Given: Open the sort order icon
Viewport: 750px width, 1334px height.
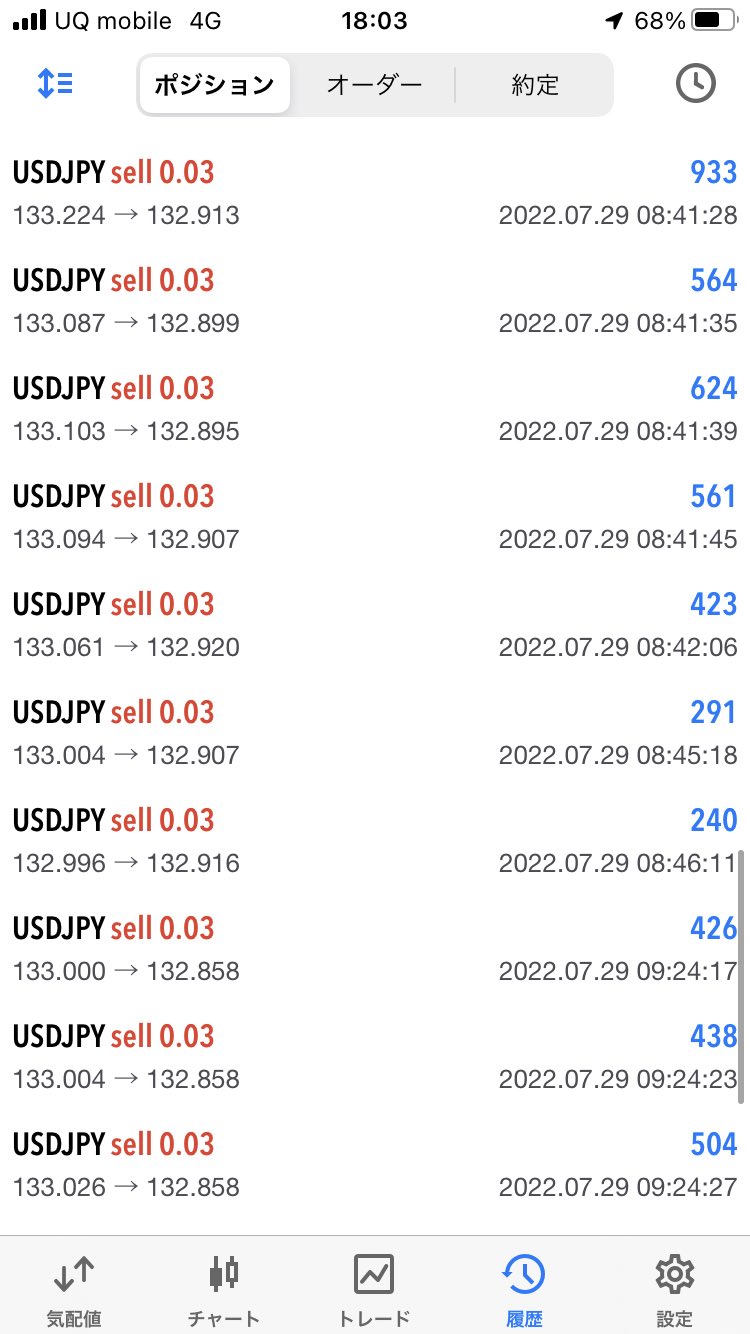Looking at the screenshot, I should coord(55,84).
